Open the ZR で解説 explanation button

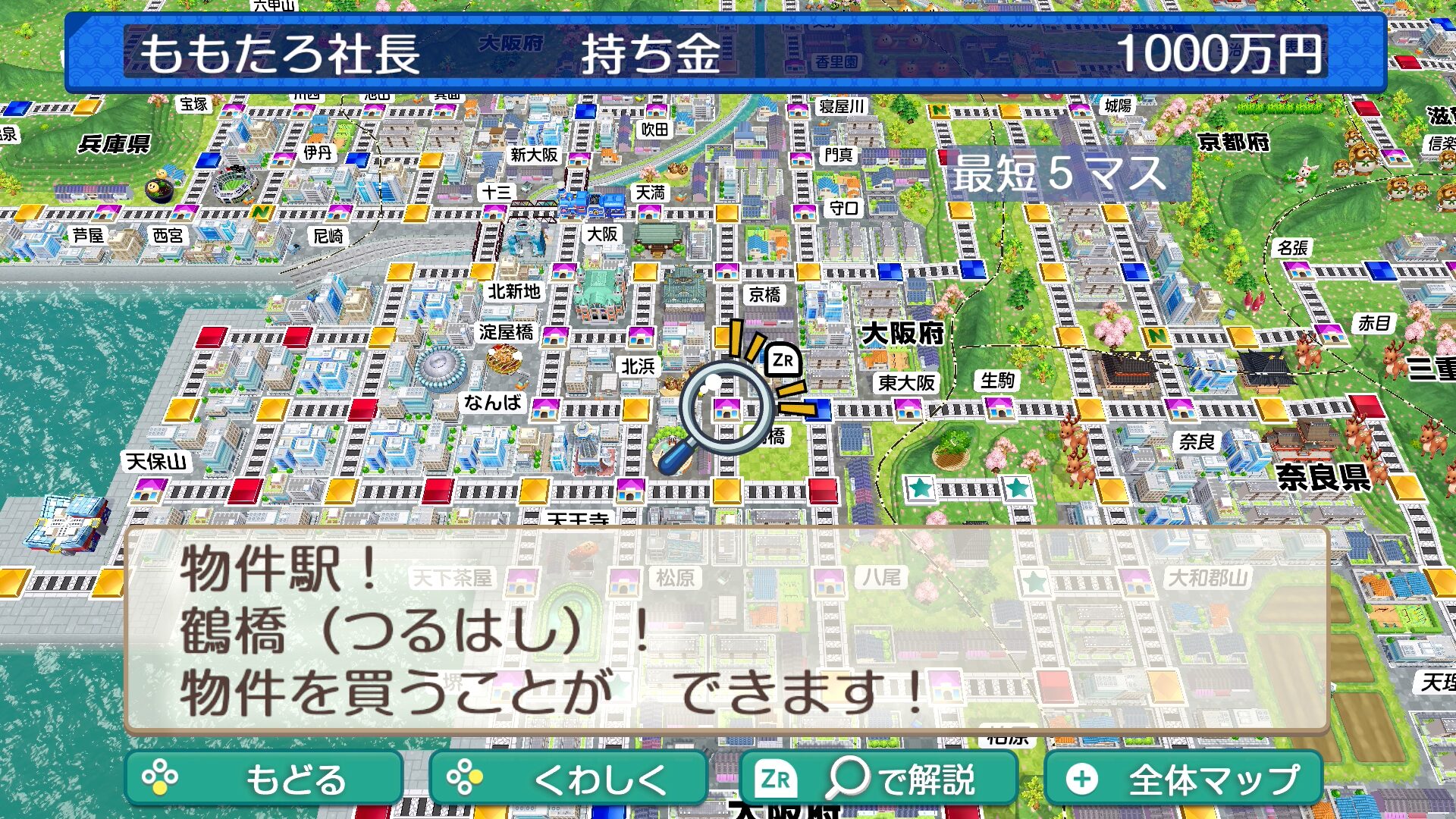point(878,779)
